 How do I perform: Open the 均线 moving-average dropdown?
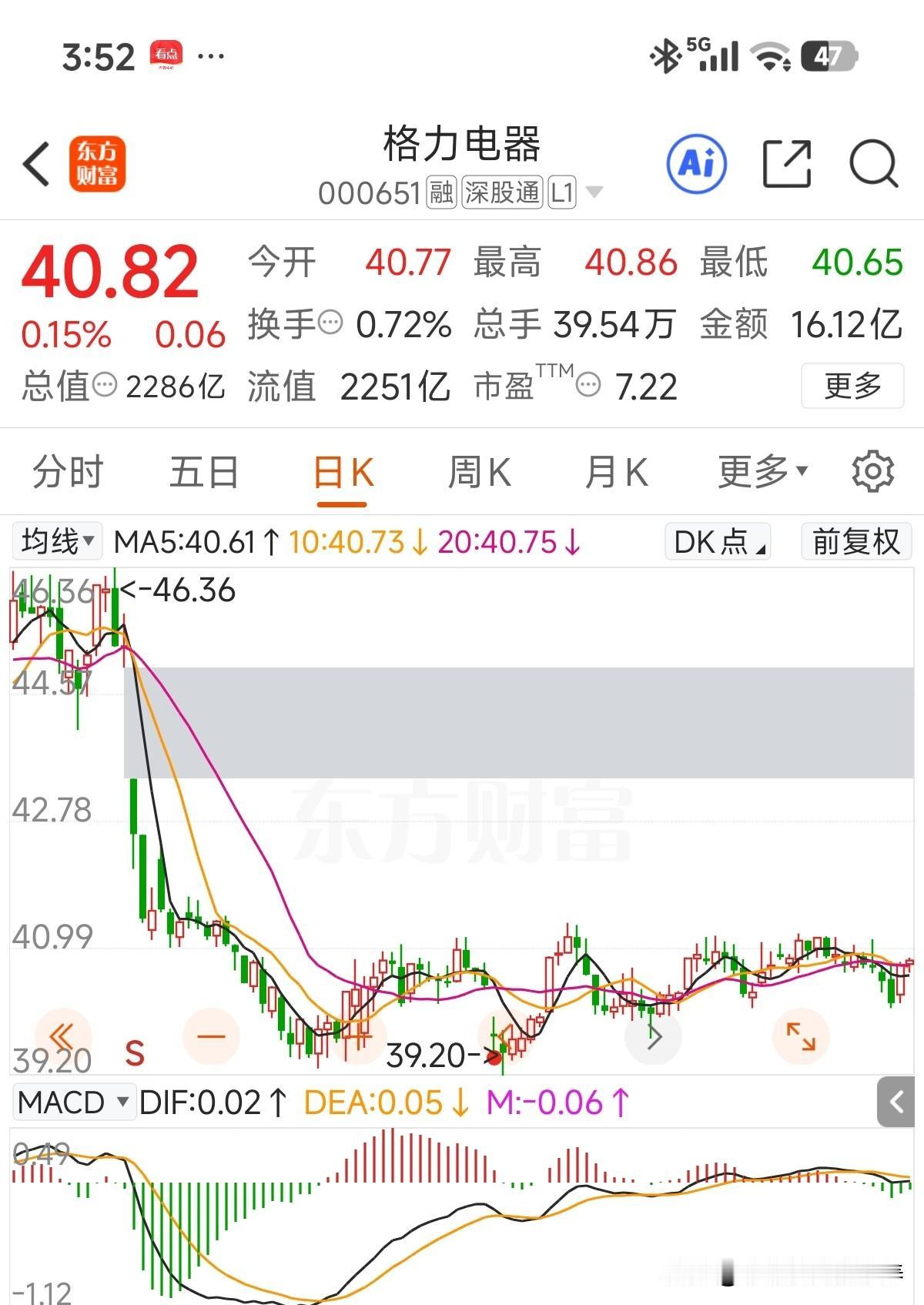click(x=57, y=541)
